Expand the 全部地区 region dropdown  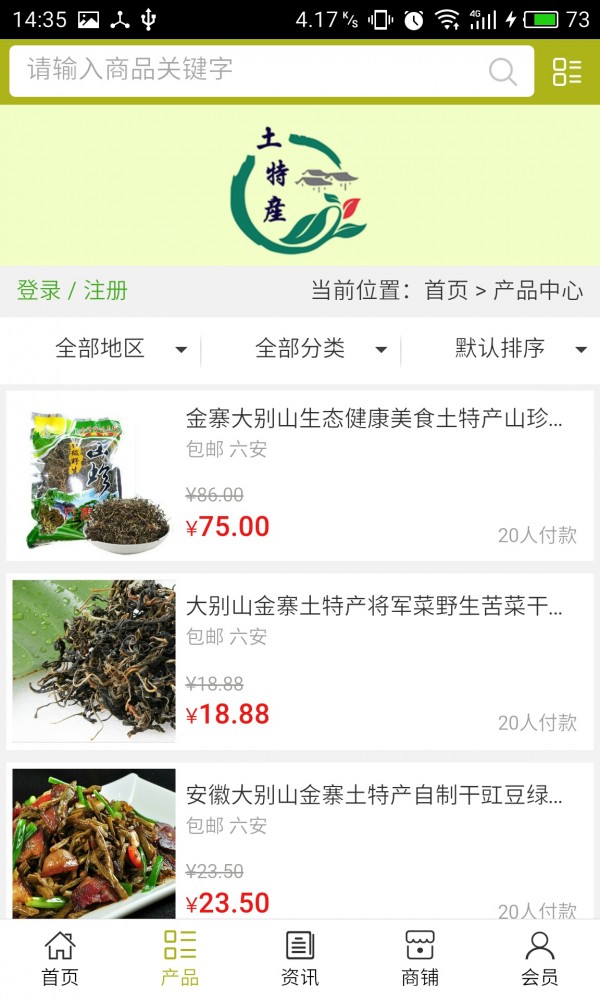coord(120,349)
